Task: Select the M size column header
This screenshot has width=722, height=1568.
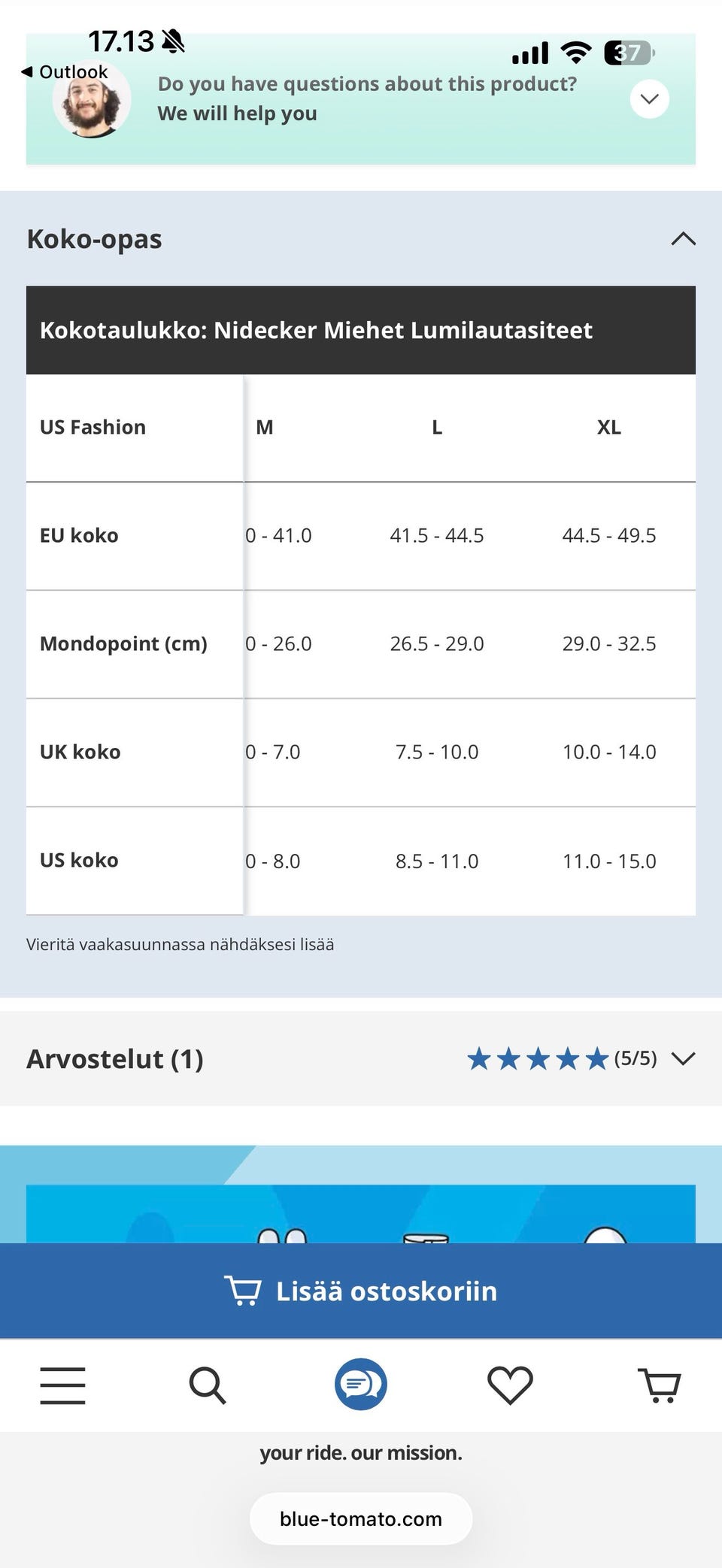Action: (265, 427)
